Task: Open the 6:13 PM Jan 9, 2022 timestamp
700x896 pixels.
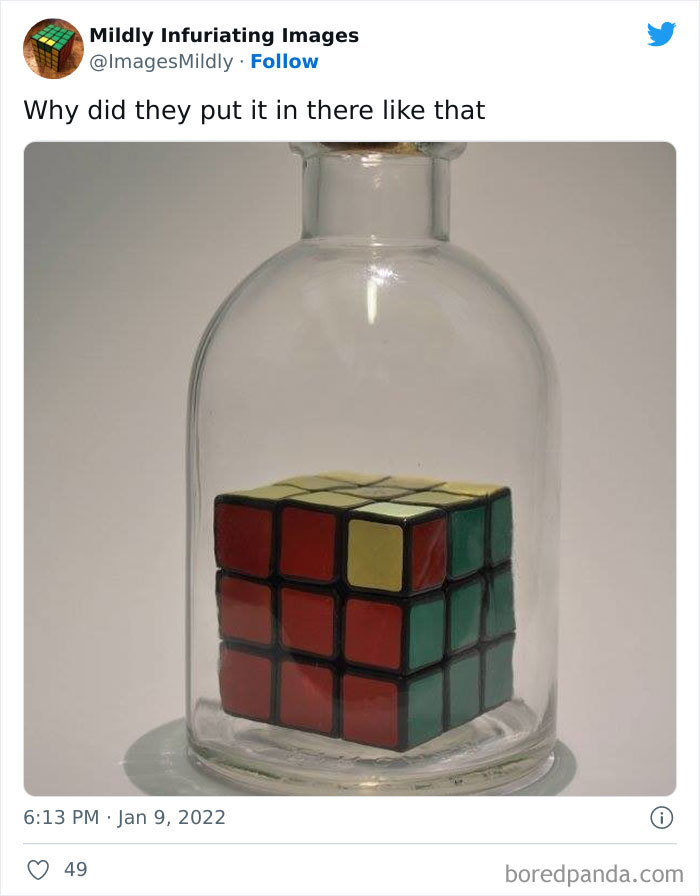Action: [125, 817]
